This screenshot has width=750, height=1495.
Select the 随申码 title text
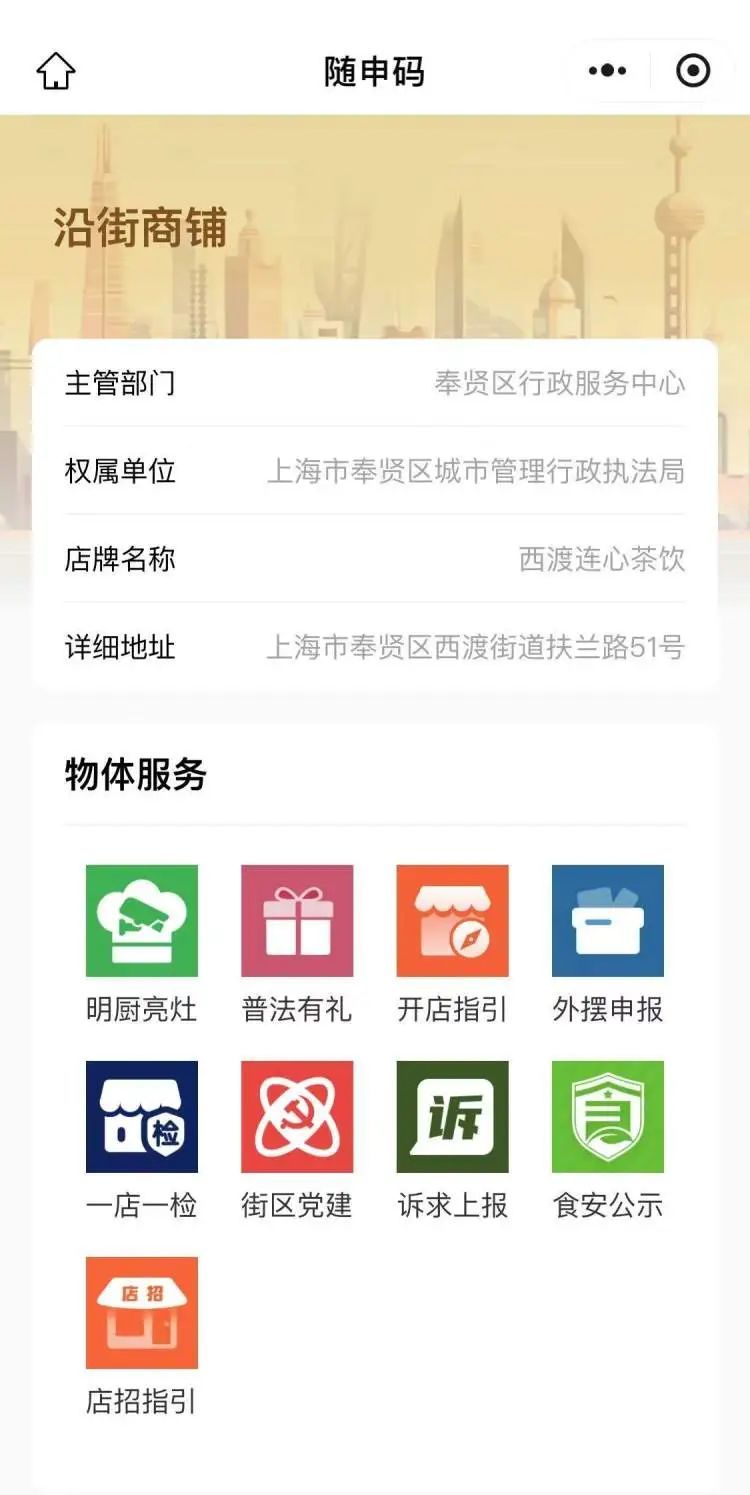374,72
